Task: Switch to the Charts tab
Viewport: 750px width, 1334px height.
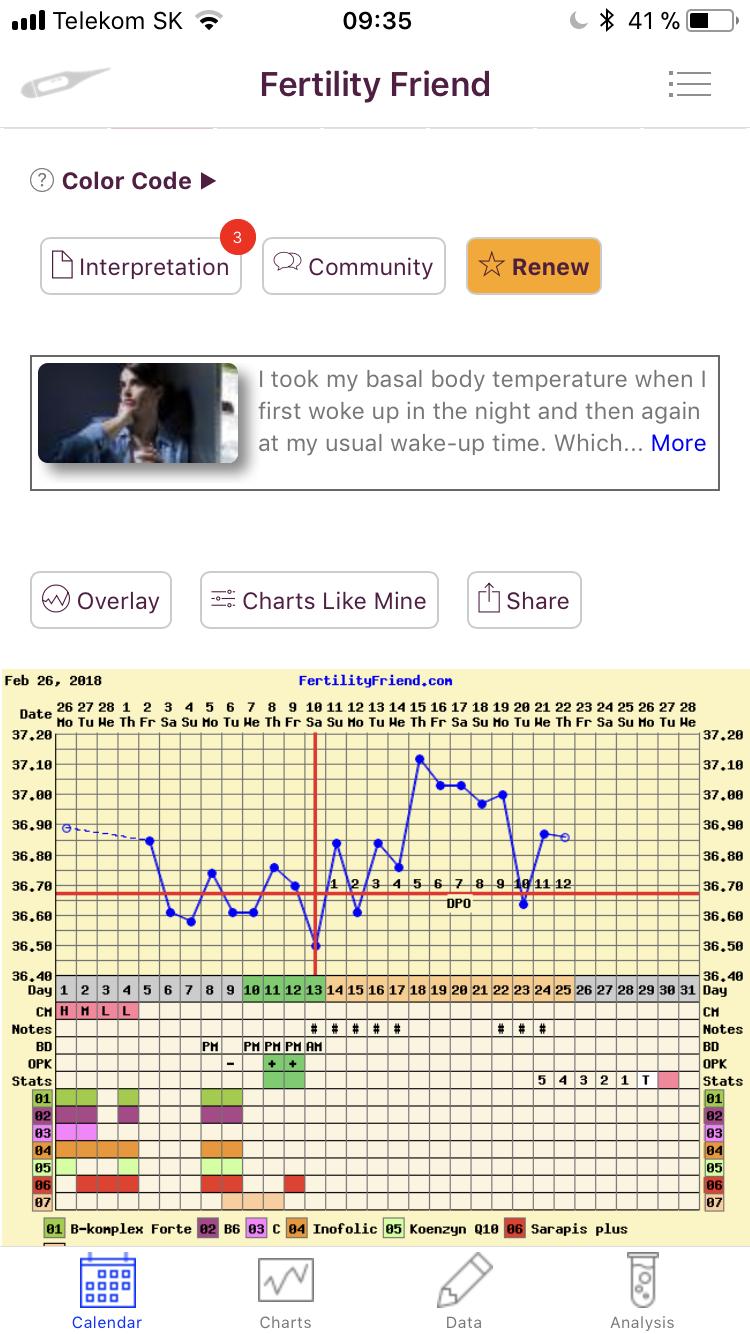Action: coord(285,1291)
